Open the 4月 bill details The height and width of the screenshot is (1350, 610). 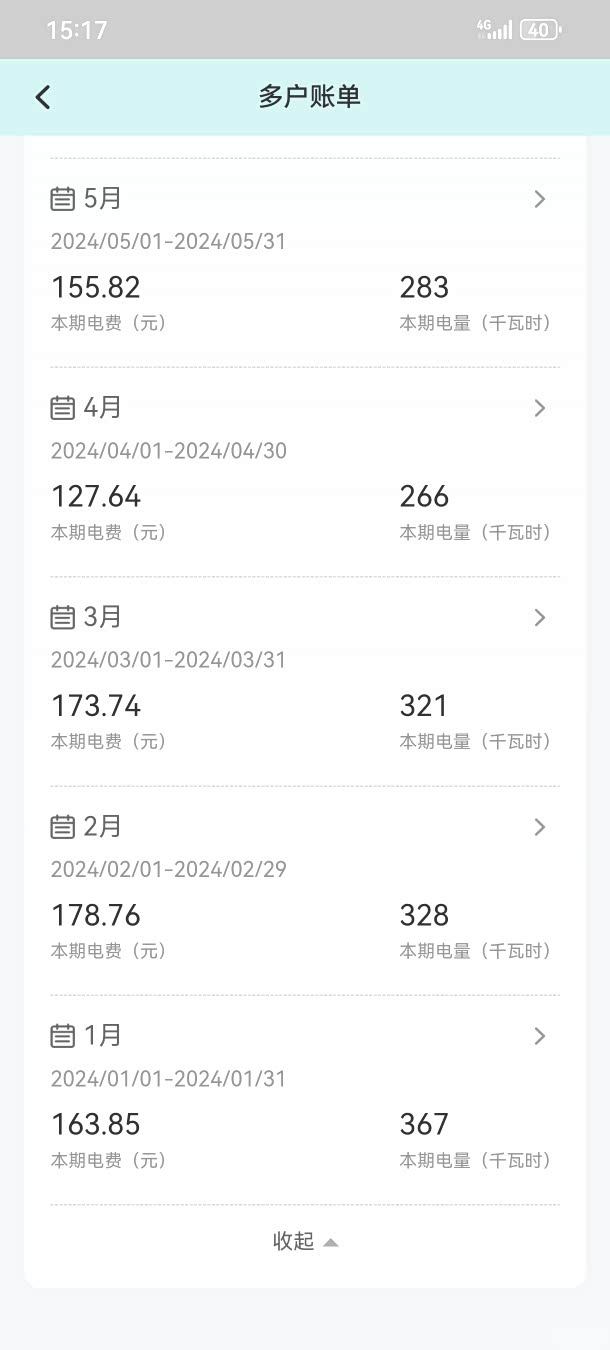305,472
